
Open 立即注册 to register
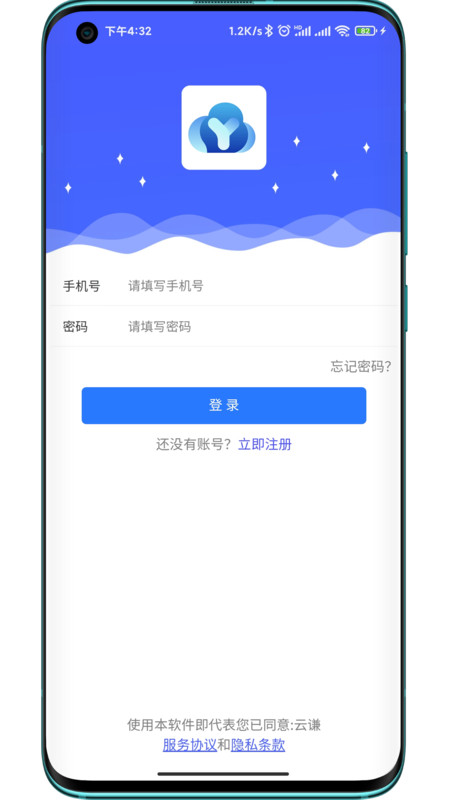(265, 444)
